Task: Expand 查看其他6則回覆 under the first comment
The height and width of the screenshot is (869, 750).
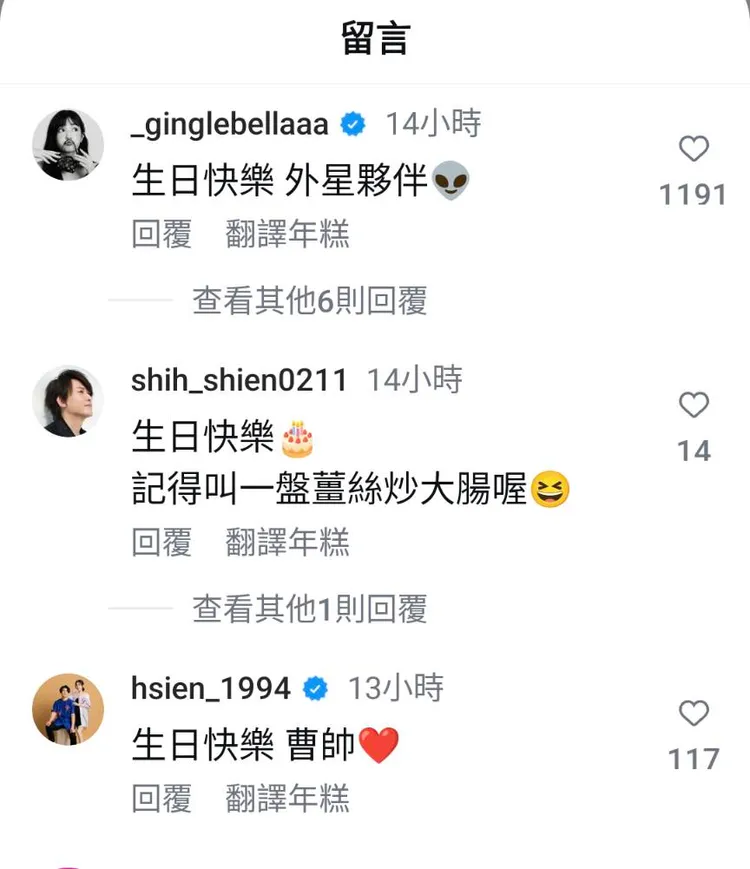Action: 308,300
